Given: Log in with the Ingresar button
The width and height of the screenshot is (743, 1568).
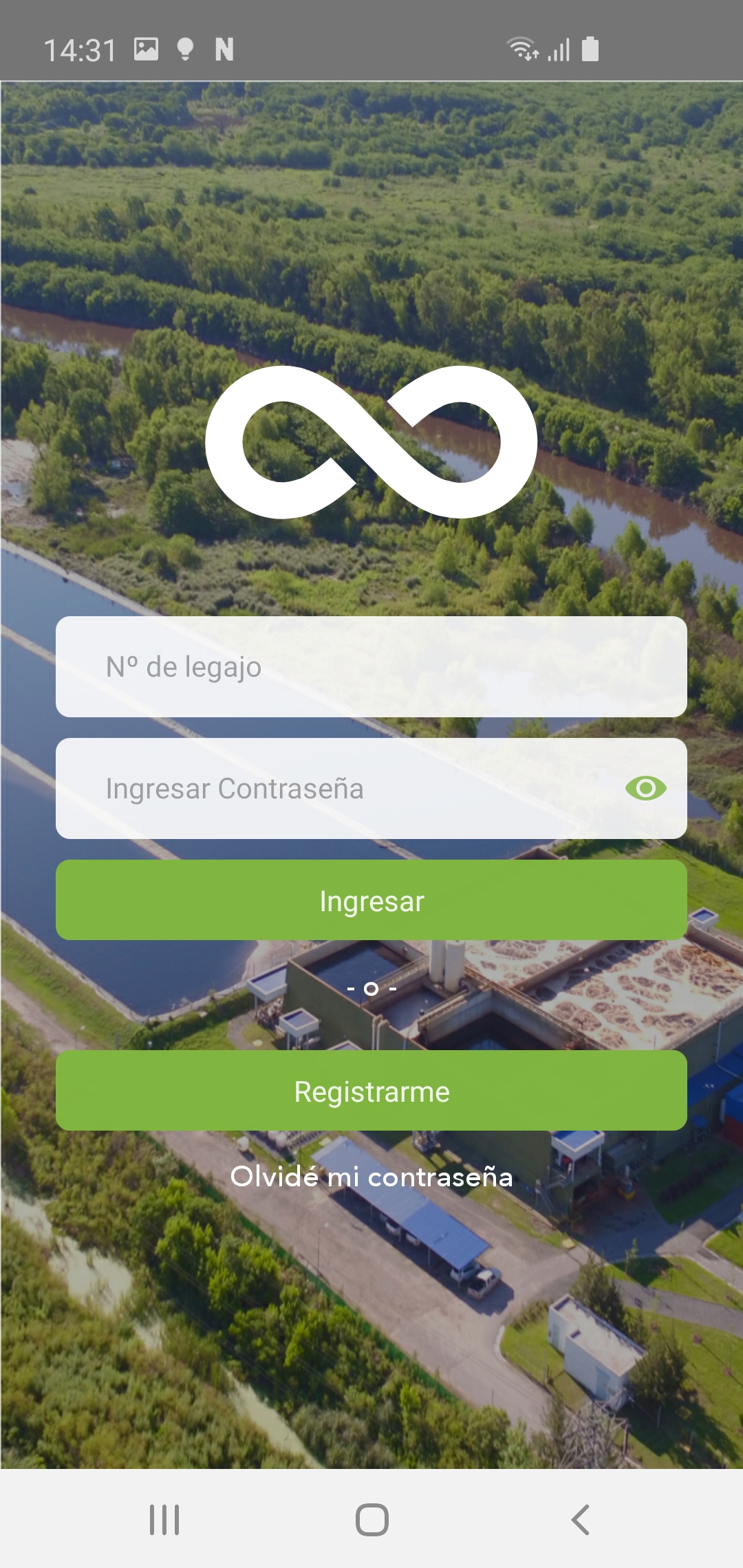Looking at the screenshot, I should coord(371,900).
